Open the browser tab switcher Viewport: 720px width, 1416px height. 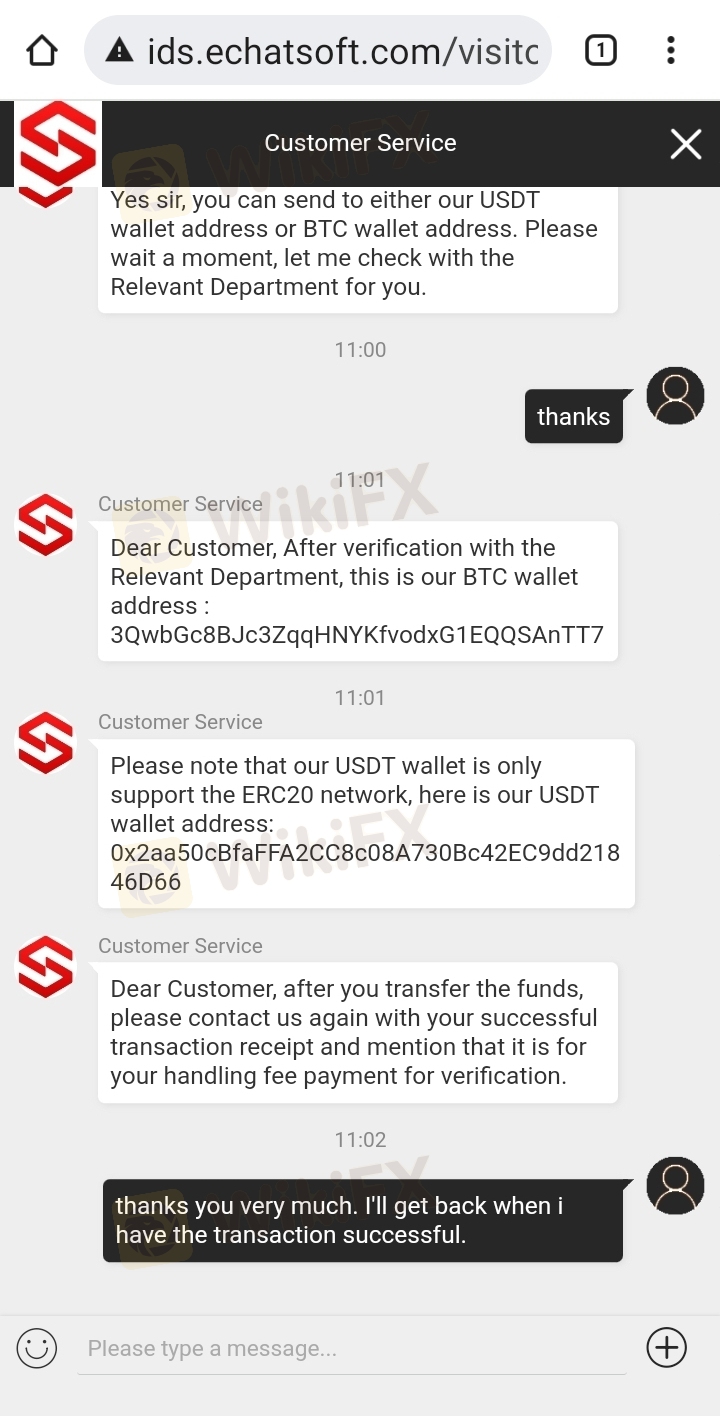600,50
